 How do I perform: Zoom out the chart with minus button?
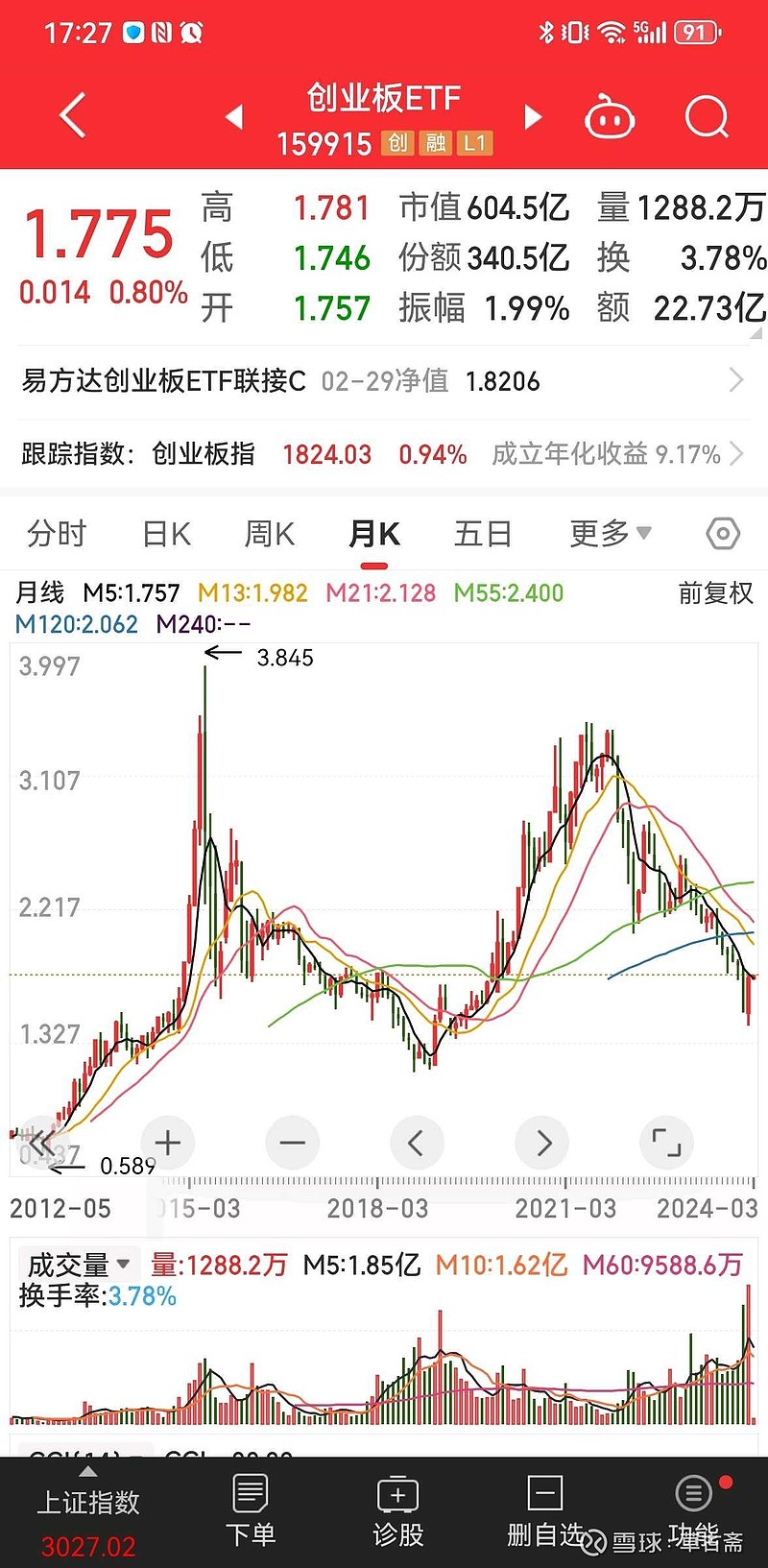tap(293, 1143)
